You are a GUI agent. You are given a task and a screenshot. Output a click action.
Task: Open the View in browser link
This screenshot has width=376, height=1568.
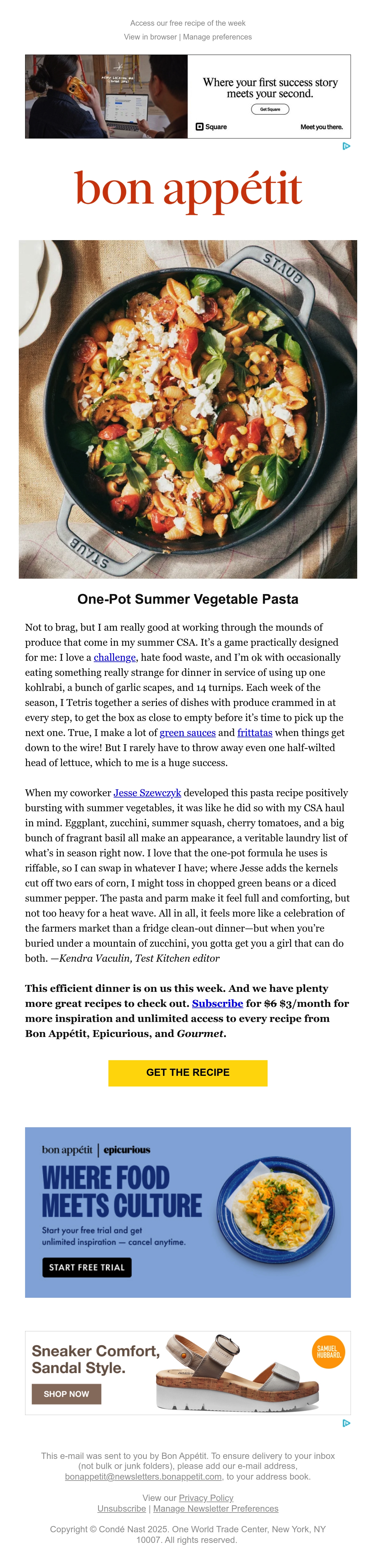[x=150, y=37]
